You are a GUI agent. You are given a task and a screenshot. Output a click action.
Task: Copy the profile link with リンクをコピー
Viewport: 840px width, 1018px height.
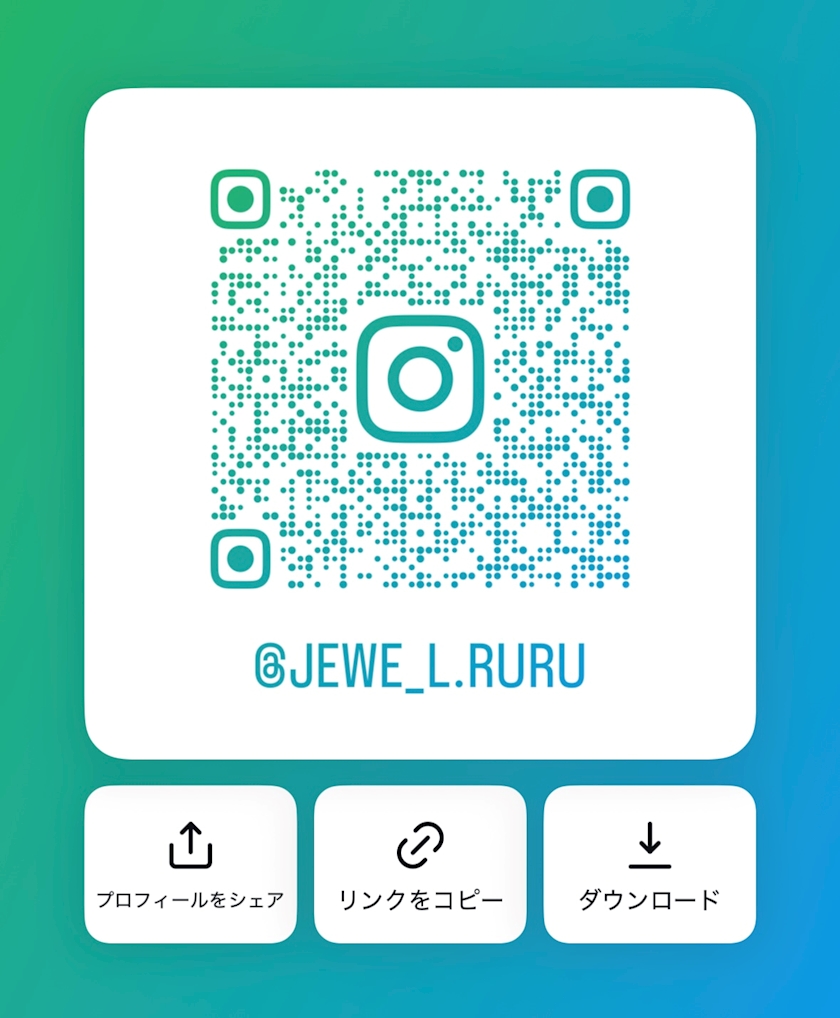[x=420, y=864]
